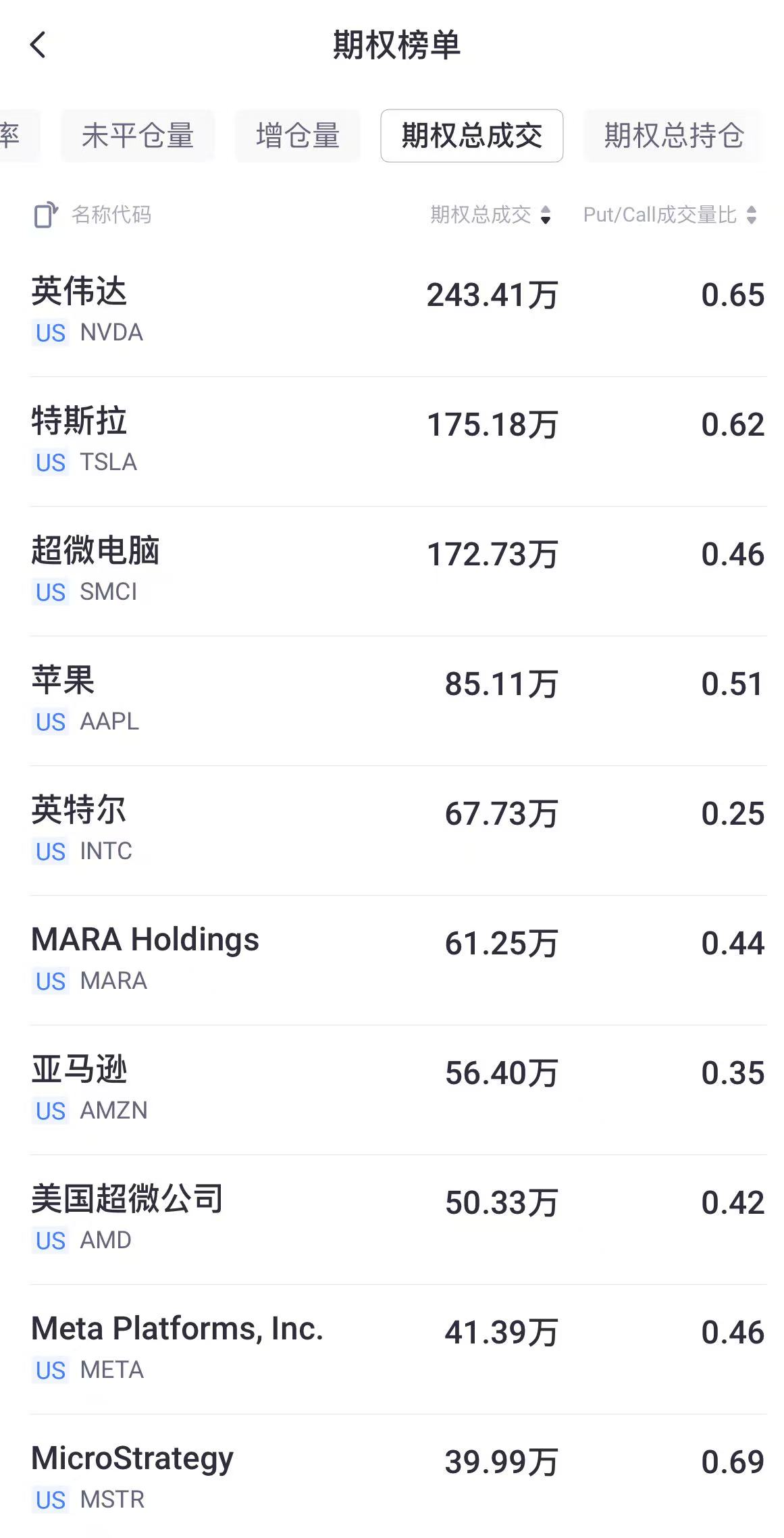
Task: Switch to the 期权总持仓 tab
Action: pyautogui.click(x=673, y=136)
